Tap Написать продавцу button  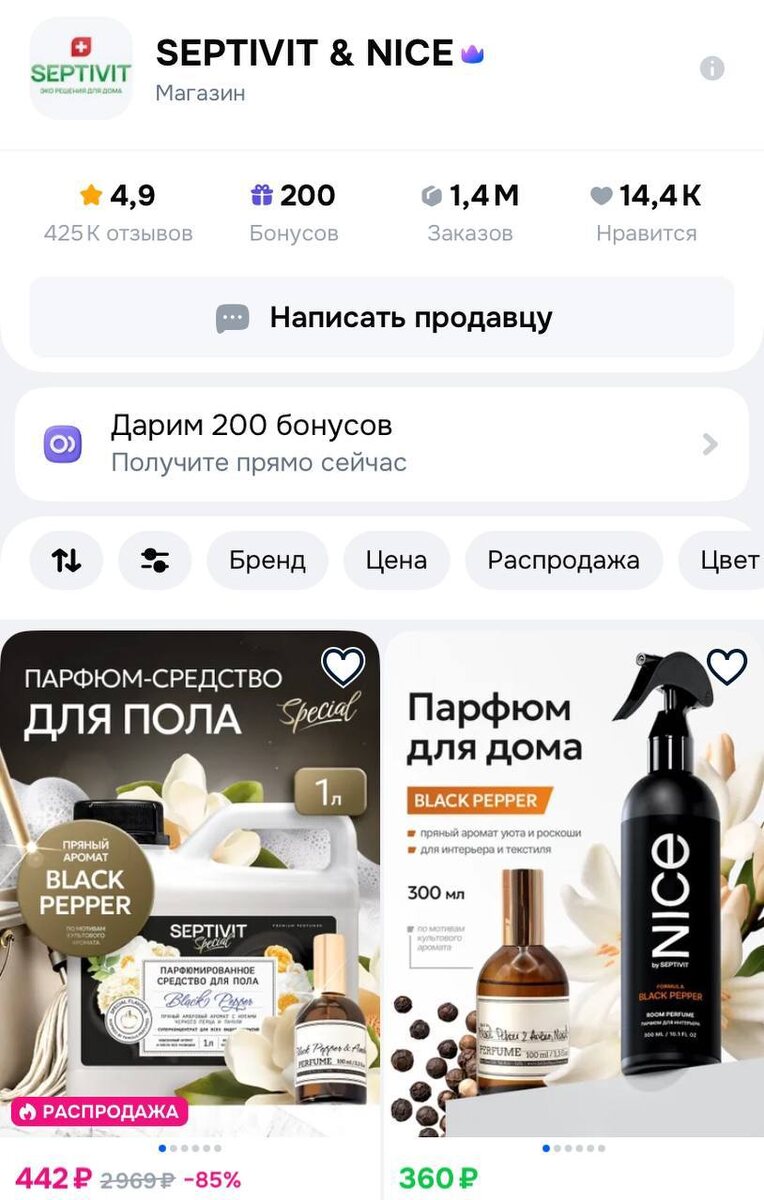pos(382,318)
